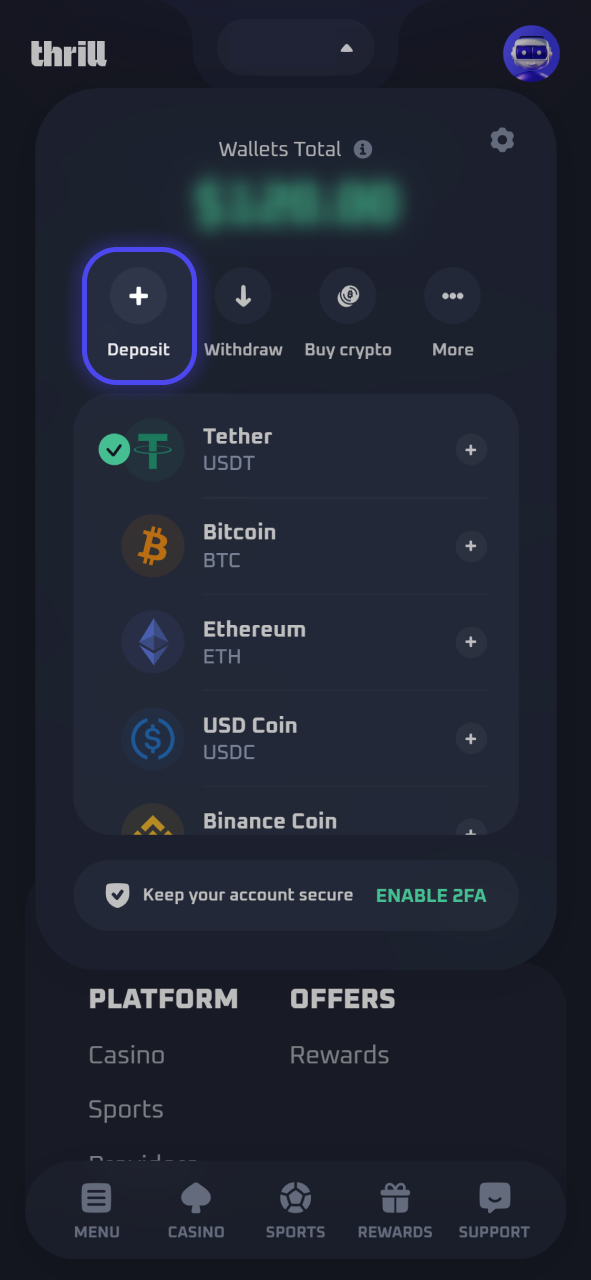Open the Casino footer link

pos(127,1055)
